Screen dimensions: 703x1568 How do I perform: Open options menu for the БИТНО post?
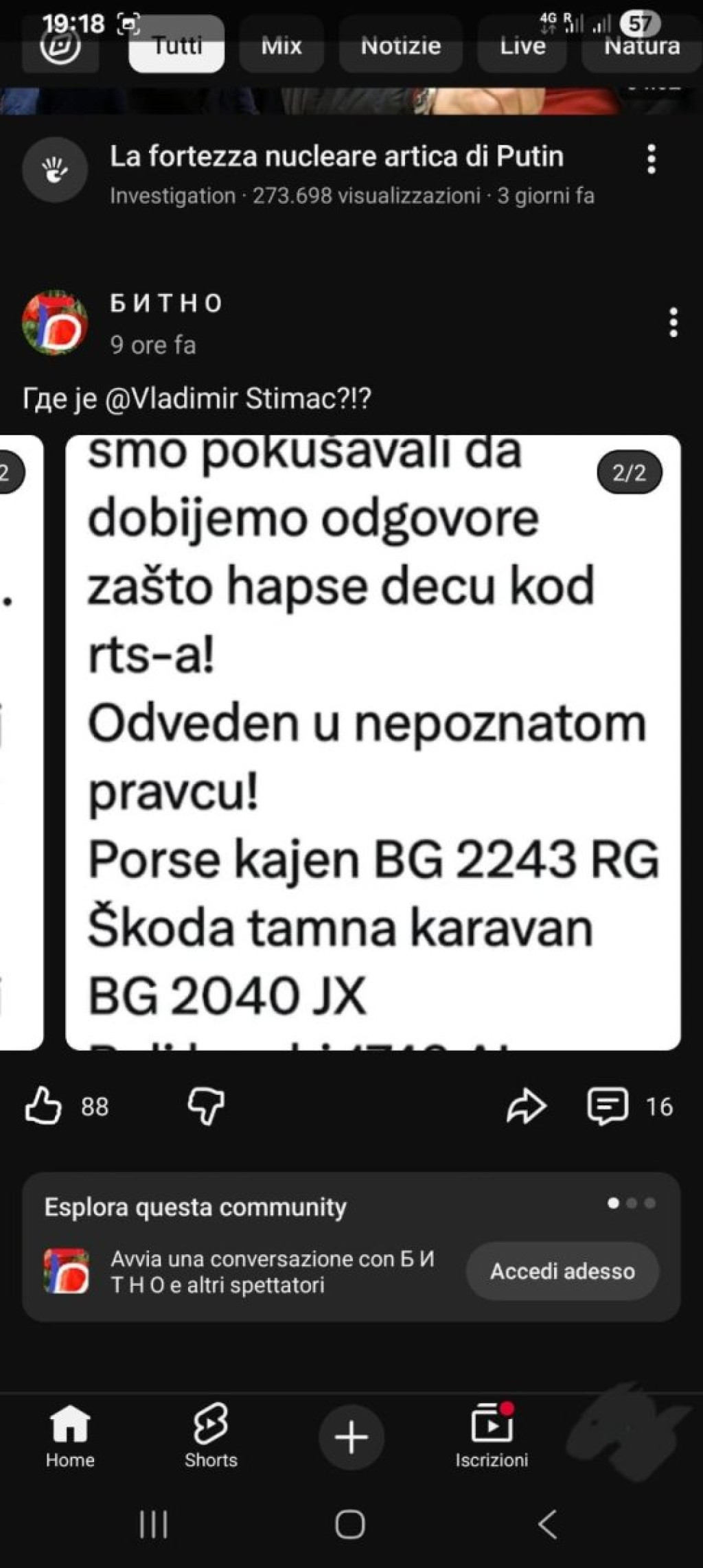(x=673, y=322)
